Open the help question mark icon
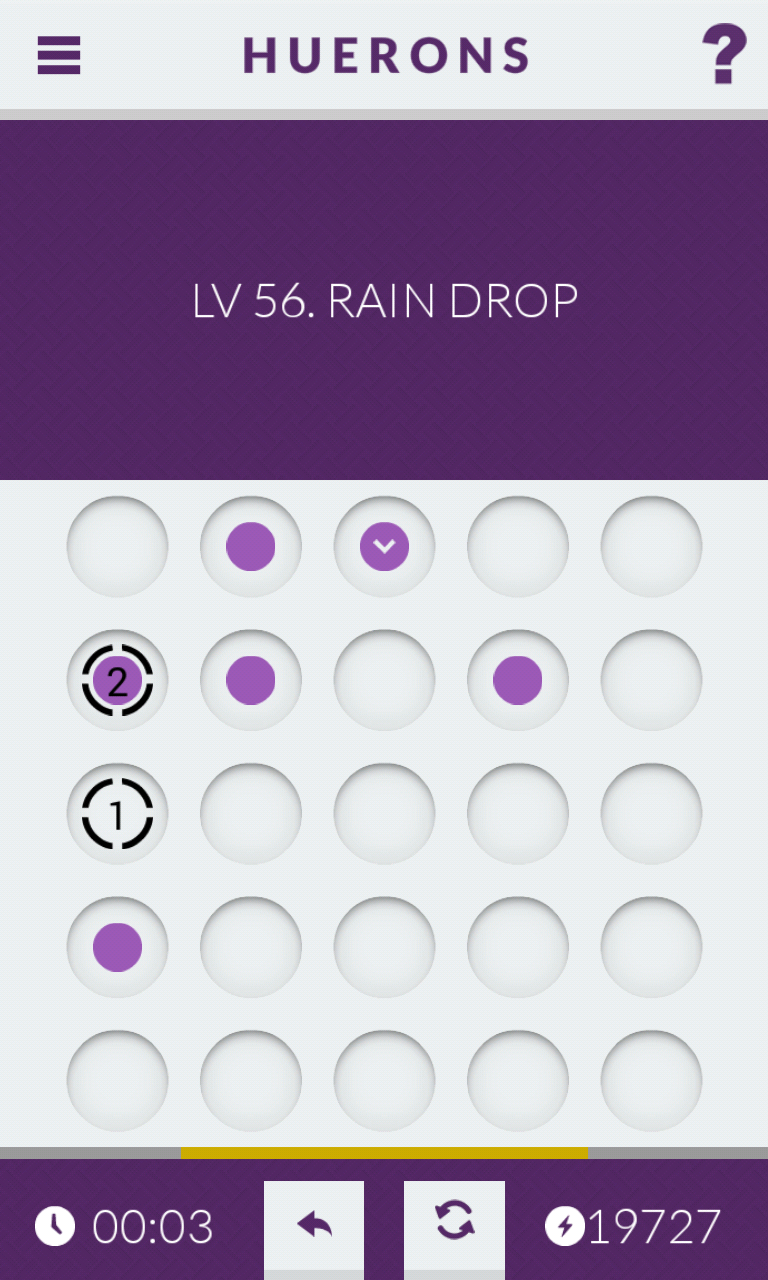Image resolution: width=768 pixels, height=1280 pixels. (723, 55)
